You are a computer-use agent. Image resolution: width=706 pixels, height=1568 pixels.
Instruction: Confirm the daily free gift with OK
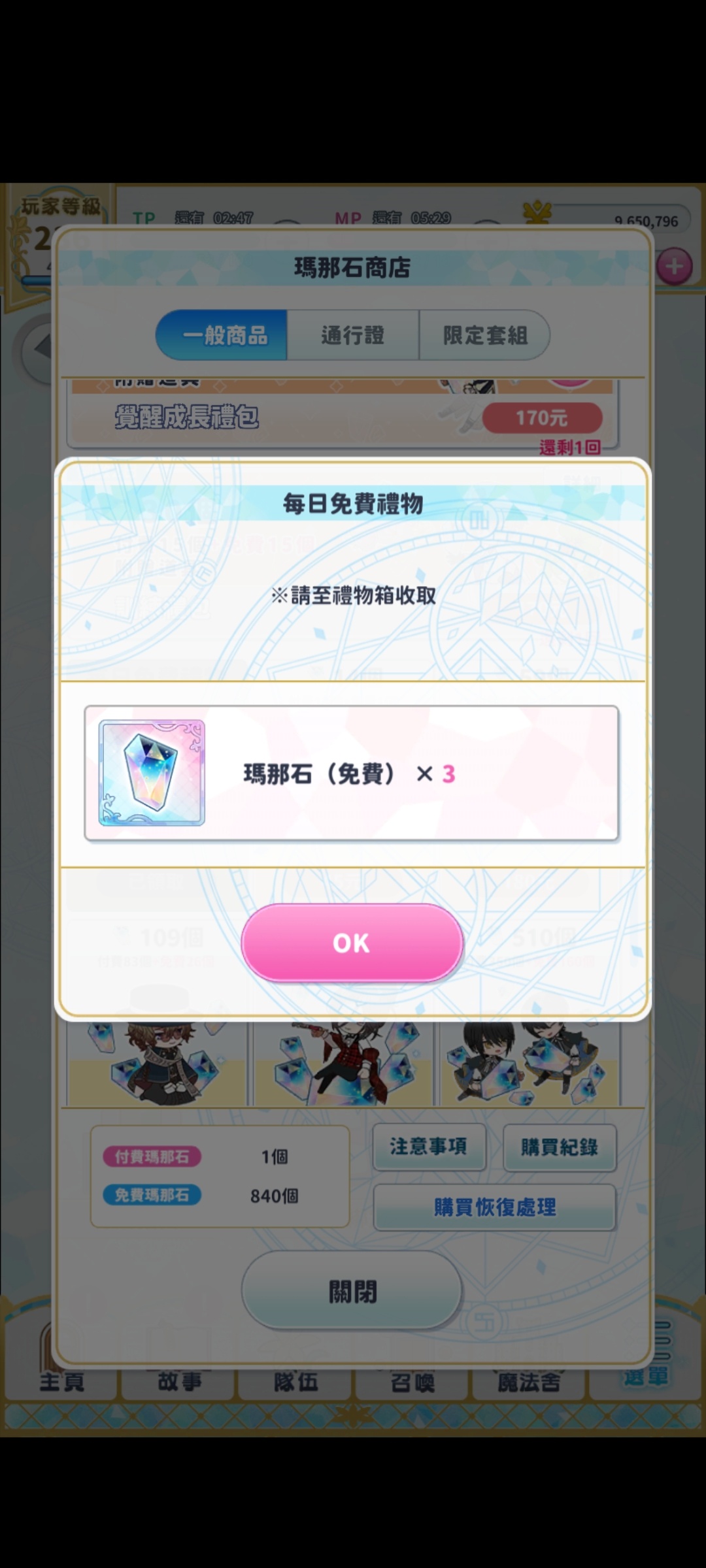(x=352, y=943)
